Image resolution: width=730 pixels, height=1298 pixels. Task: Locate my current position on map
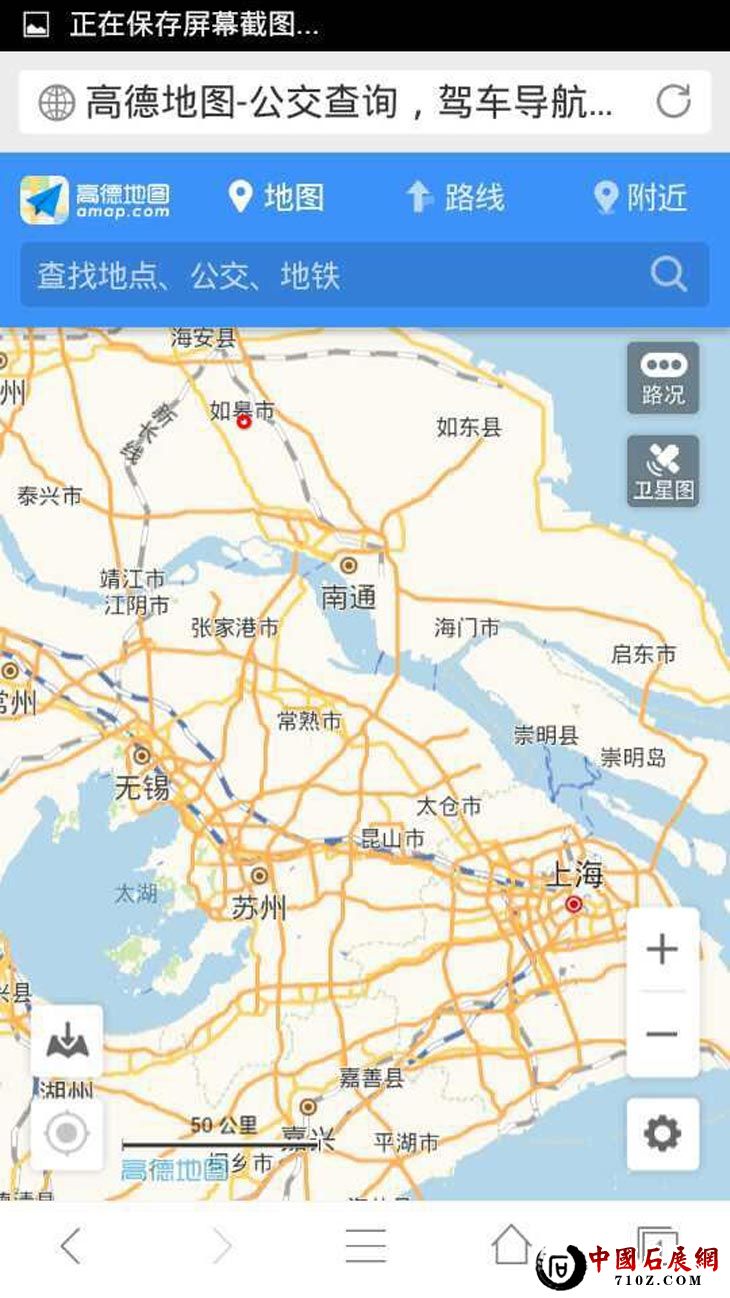coord(67,1134)
